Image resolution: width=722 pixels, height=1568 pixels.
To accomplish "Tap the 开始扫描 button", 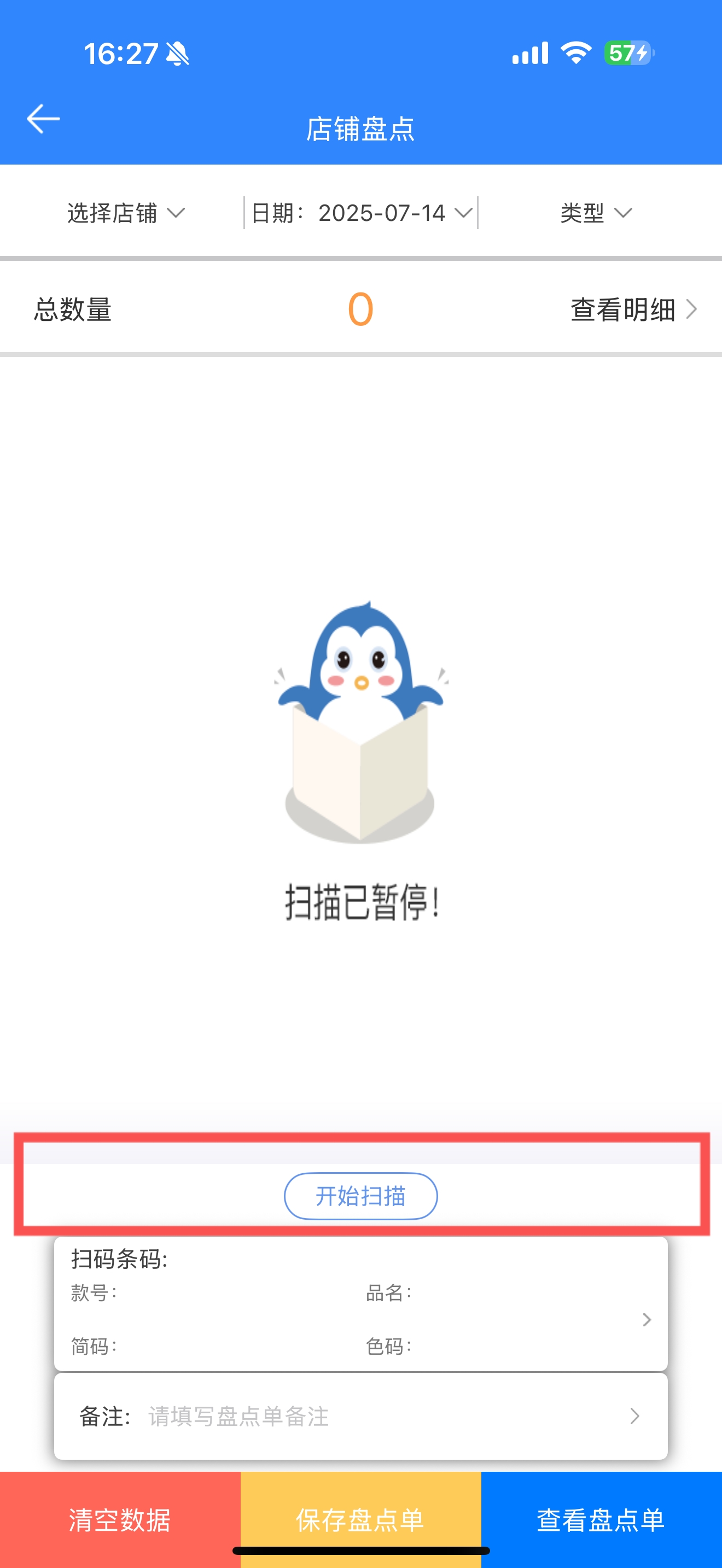I will pyautogui.click(x=361, y=1196).
